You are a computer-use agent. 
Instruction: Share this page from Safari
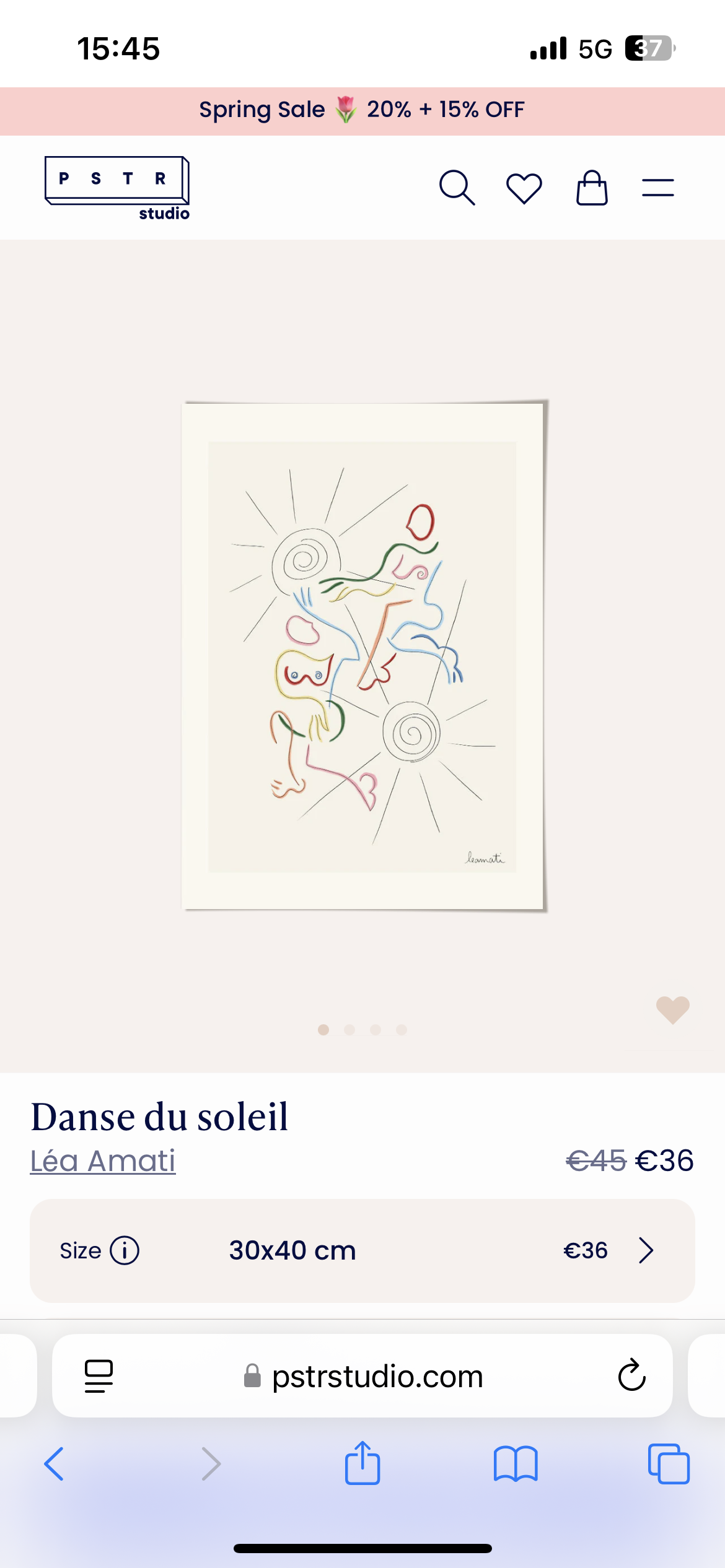pyautogui.click(x=362, y=1464)
